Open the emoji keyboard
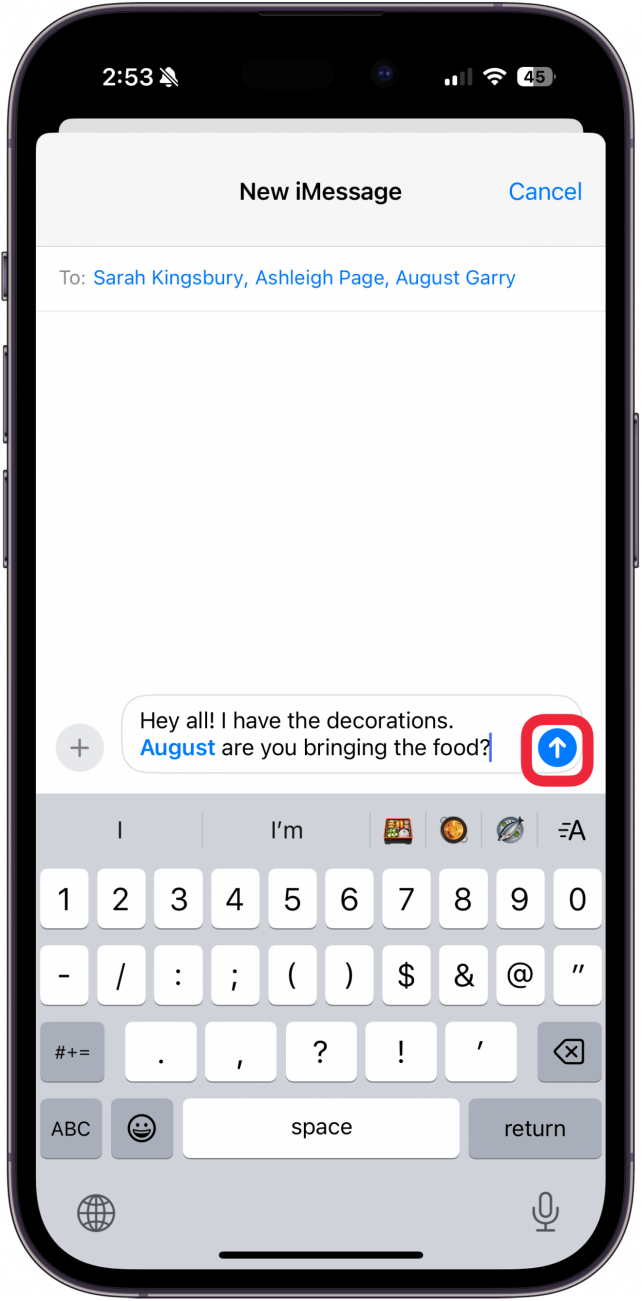 [142, 1128]
